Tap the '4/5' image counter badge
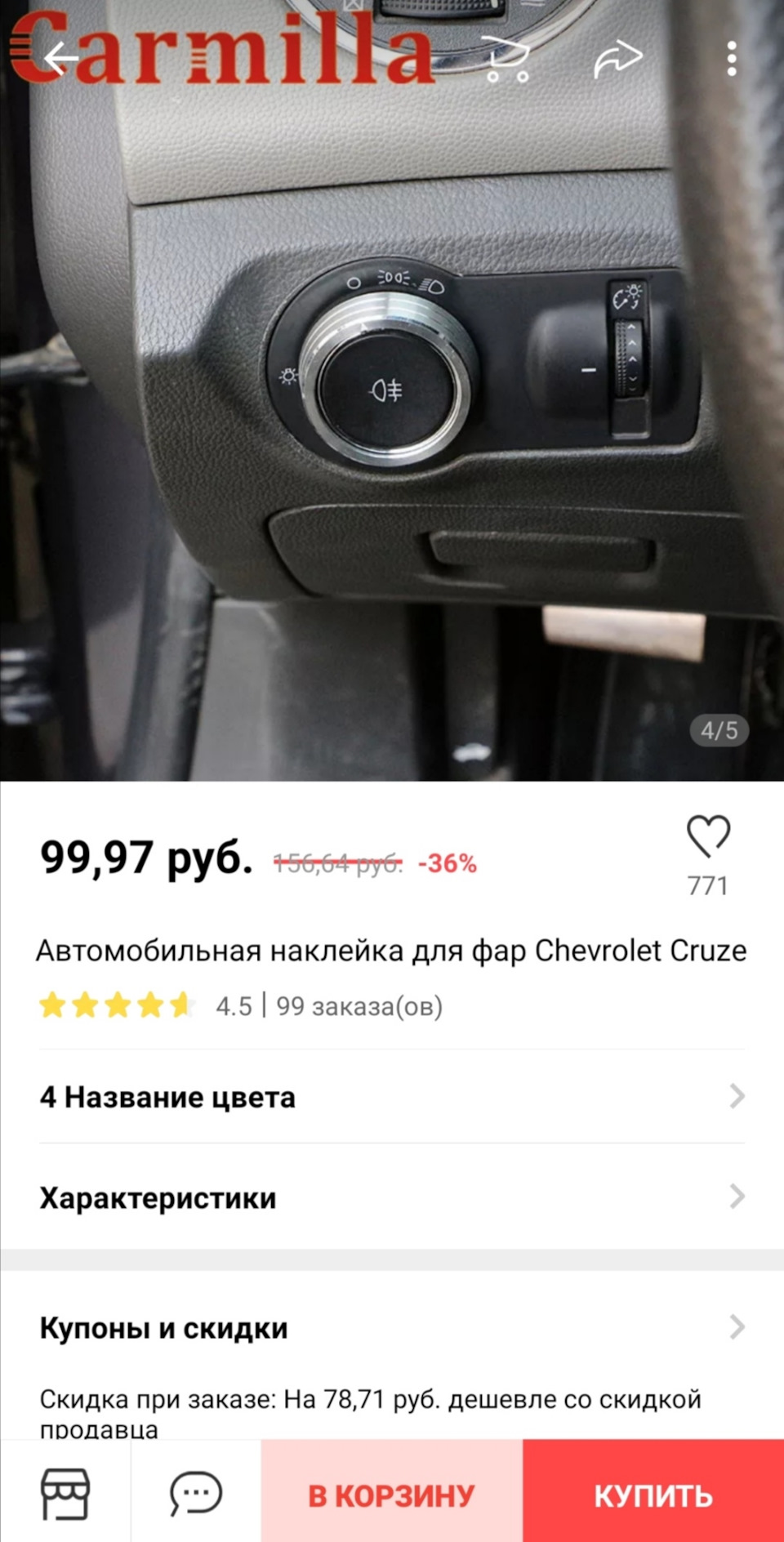This screenshot has width=784, height=1542. [x=719, y=730]
